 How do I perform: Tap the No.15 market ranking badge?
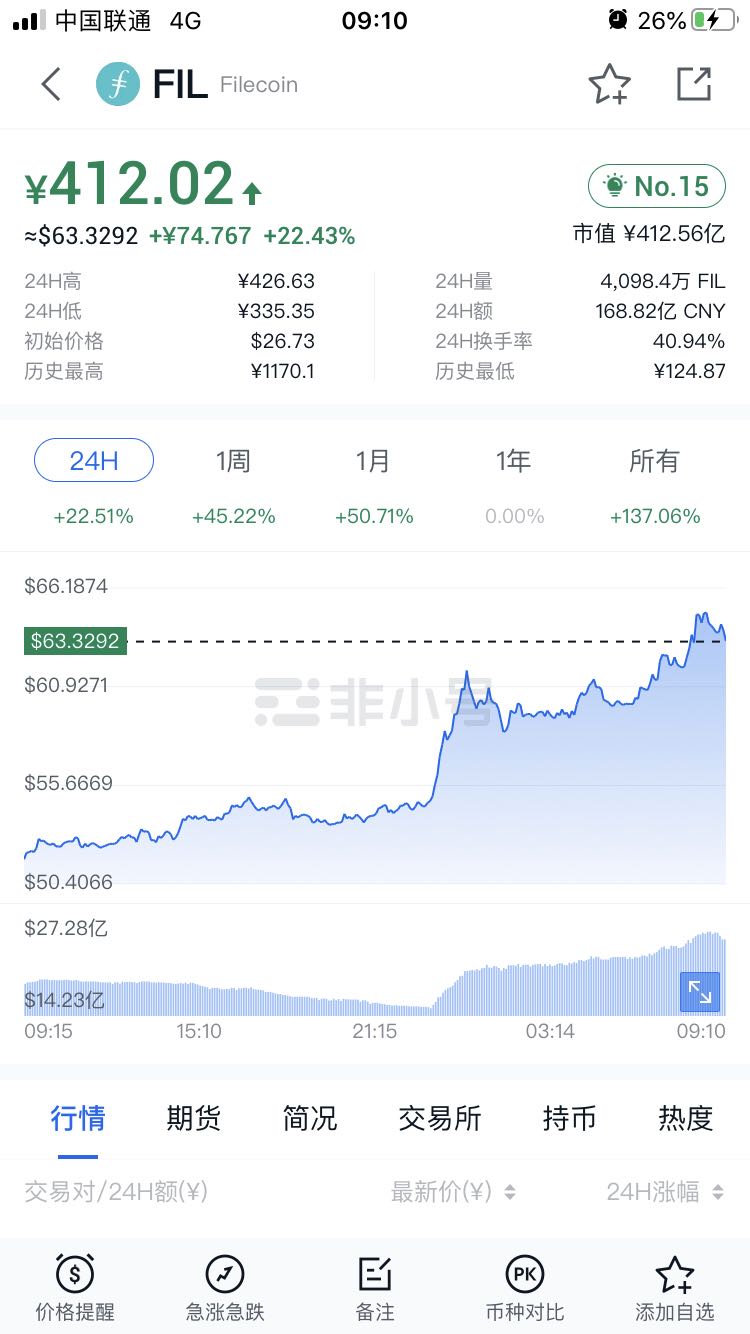(656, 185)
